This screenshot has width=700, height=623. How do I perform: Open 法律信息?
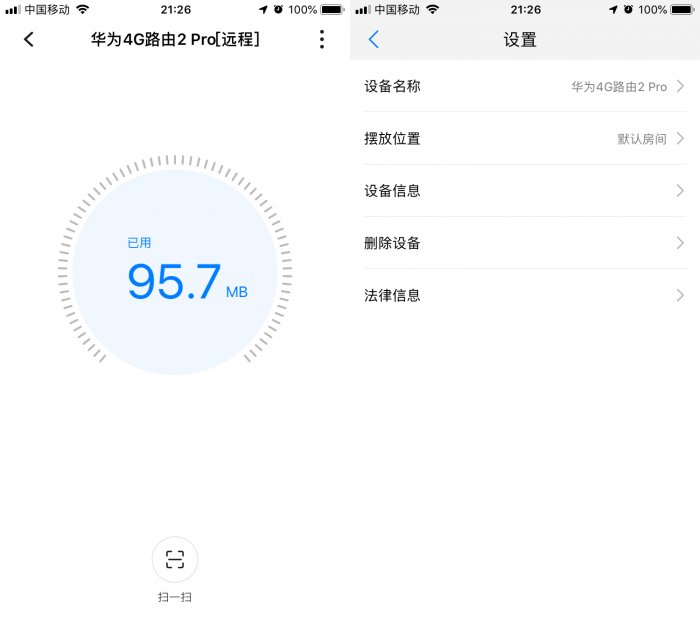(524, 295)
